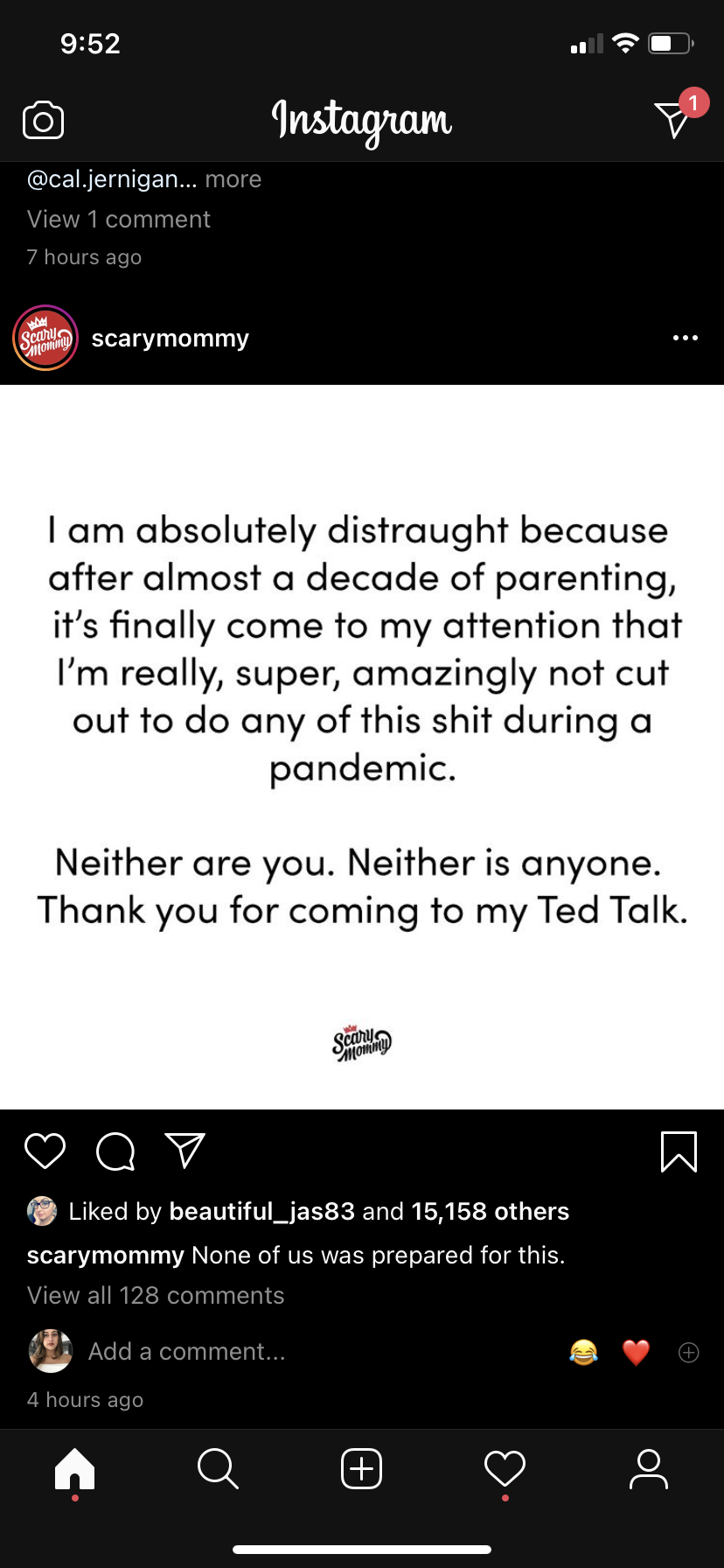
Task: View all 128 comments
Action: coord(156,1295)
